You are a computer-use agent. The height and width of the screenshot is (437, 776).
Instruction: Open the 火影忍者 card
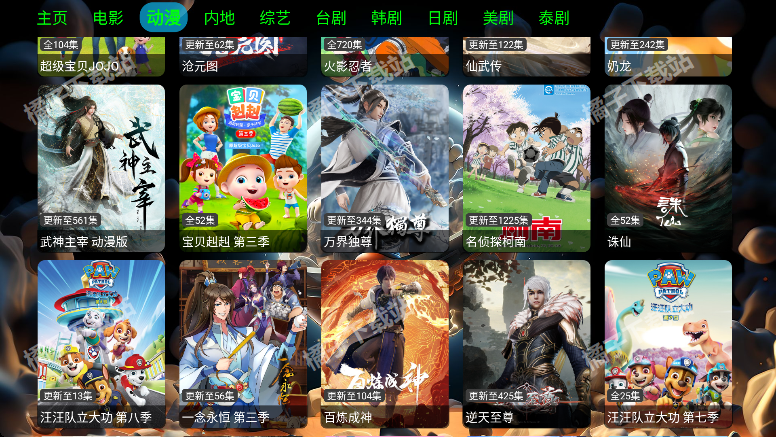[x=385, y=57]
